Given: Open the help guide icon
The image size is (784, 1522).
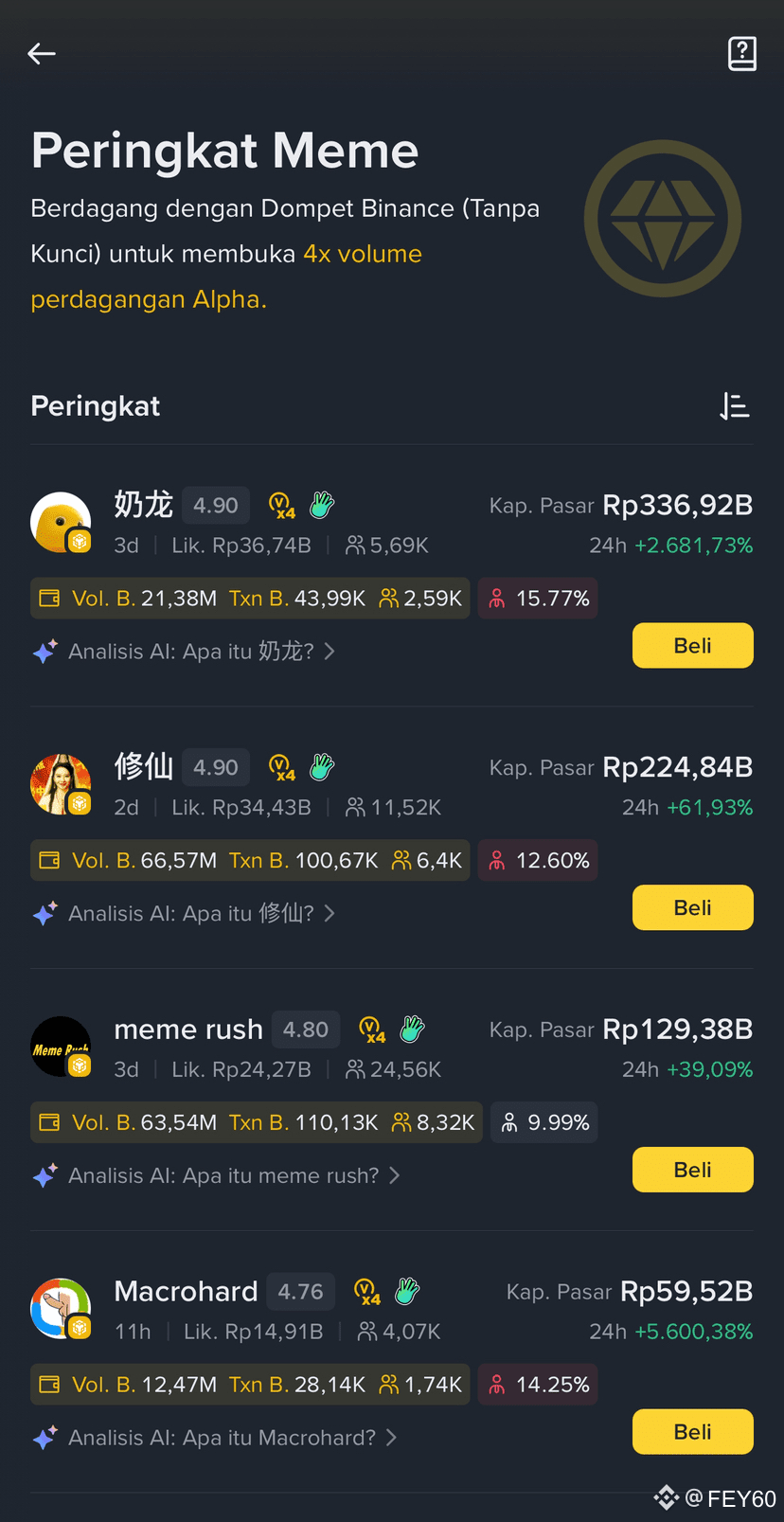Looking at the screenshot, I should coord(741,54).
